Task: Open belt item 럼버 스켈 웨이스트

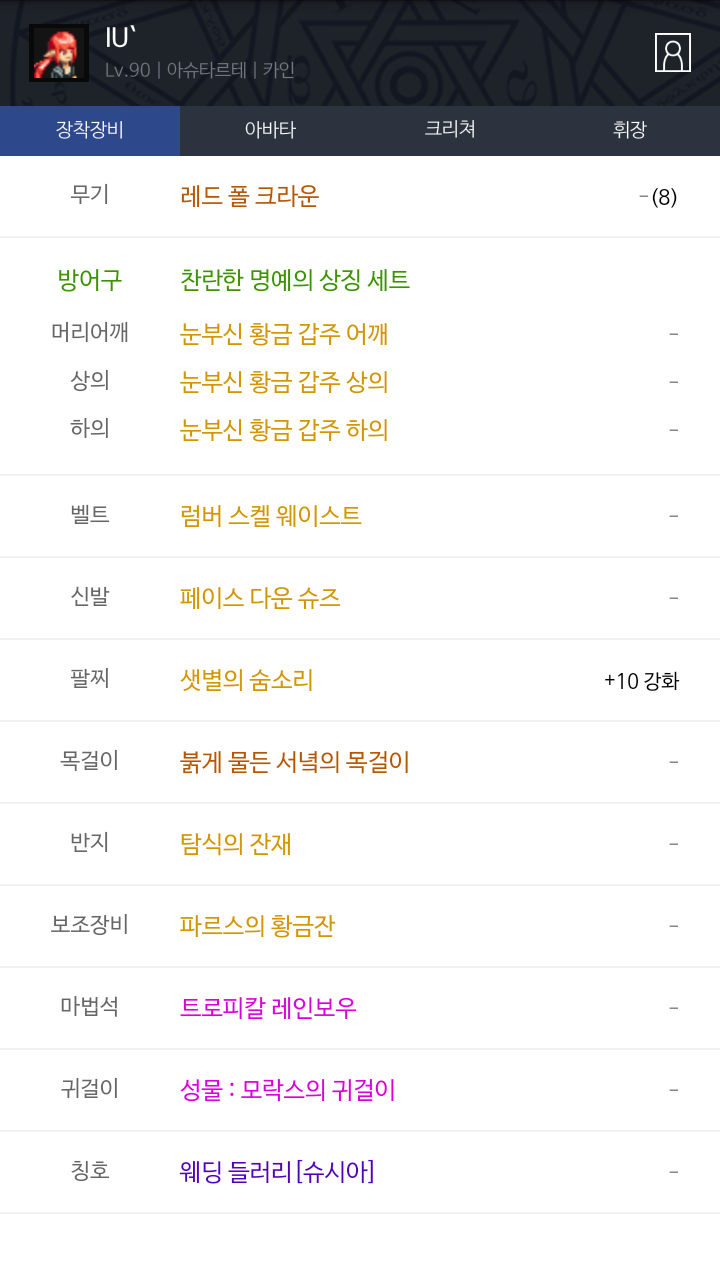Action: pyautogui.click(x=271, y=516)
